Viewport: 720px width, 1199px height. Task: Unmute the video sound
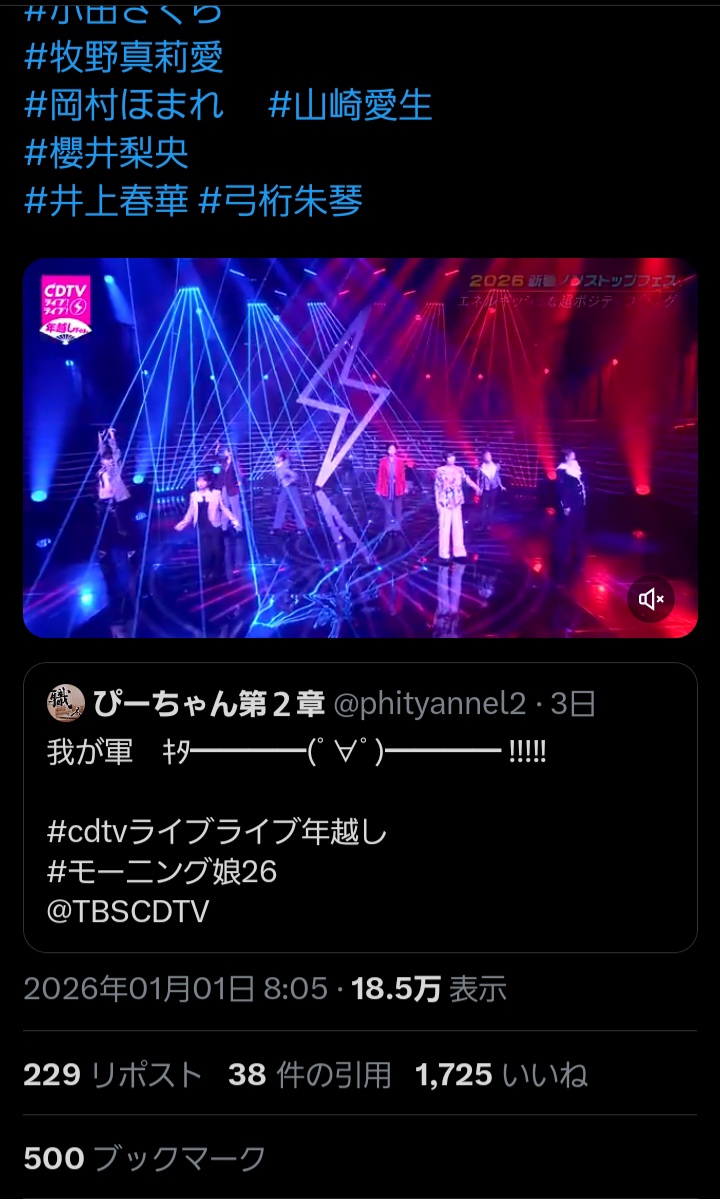coord(652,599)
